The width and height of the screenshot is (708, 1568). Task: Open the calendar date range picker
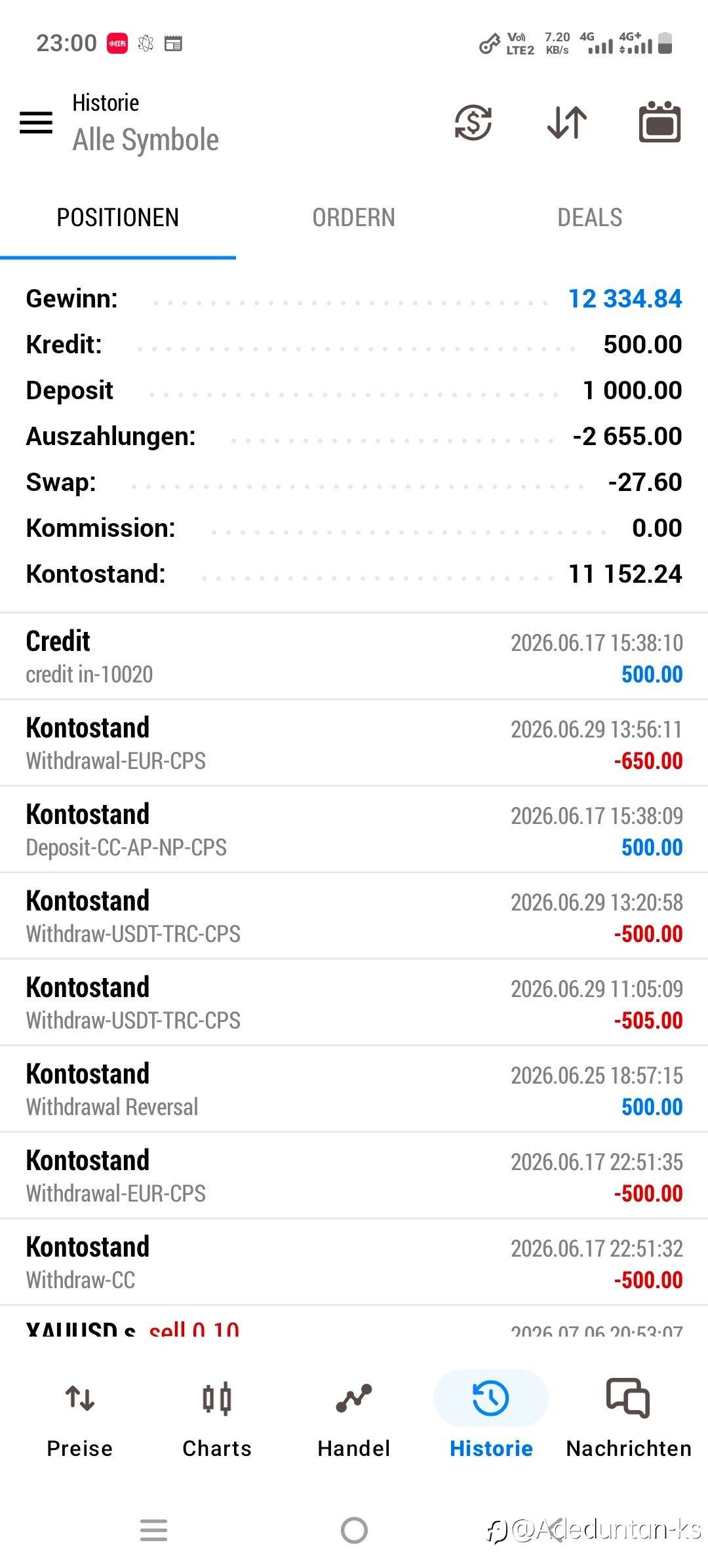[x=660, y=122]
